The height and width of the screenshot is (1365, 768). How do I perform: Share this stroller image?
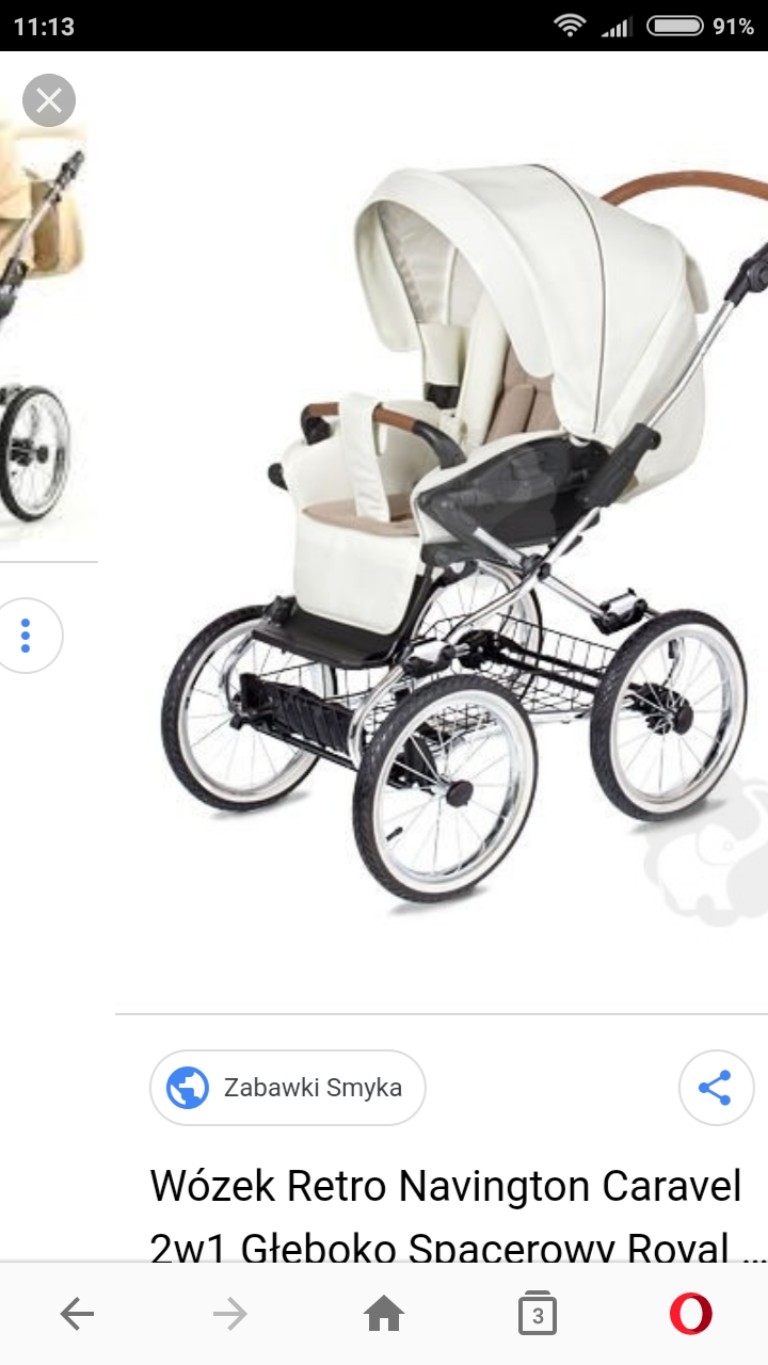(716, 1087)
